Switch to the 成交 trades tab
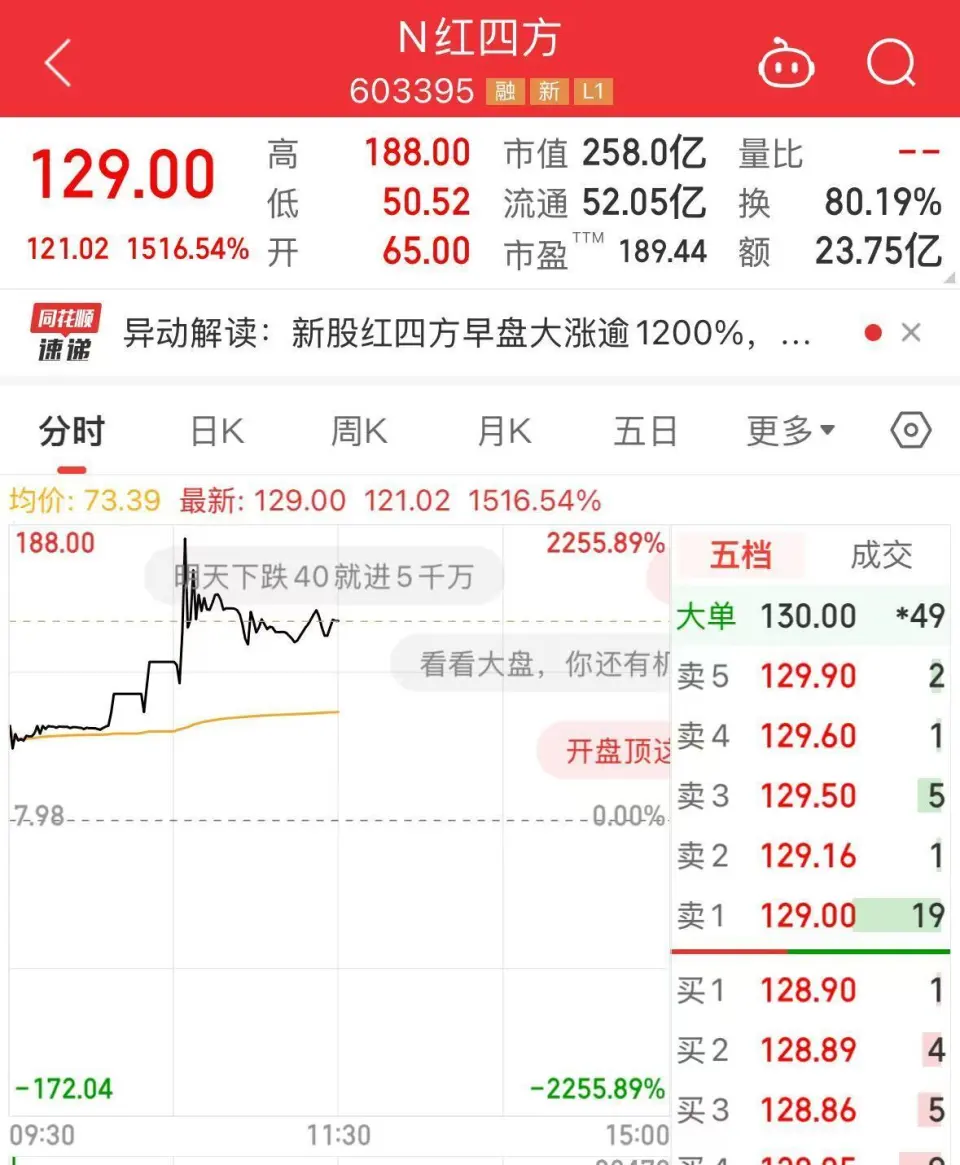This screenshot has height=1165, width=960. coord(881,556)
